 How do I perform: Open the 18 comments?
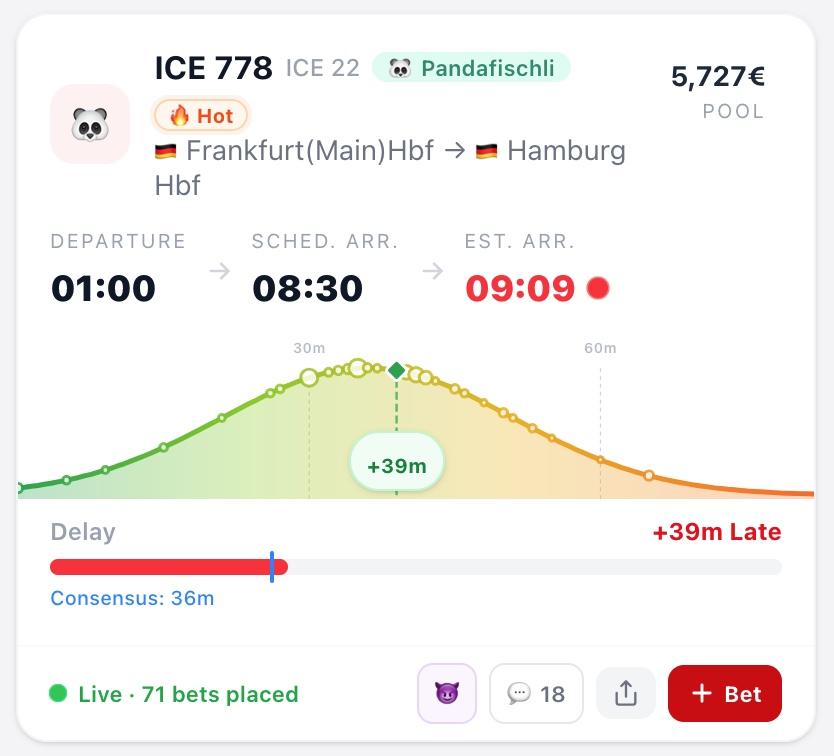536,693
